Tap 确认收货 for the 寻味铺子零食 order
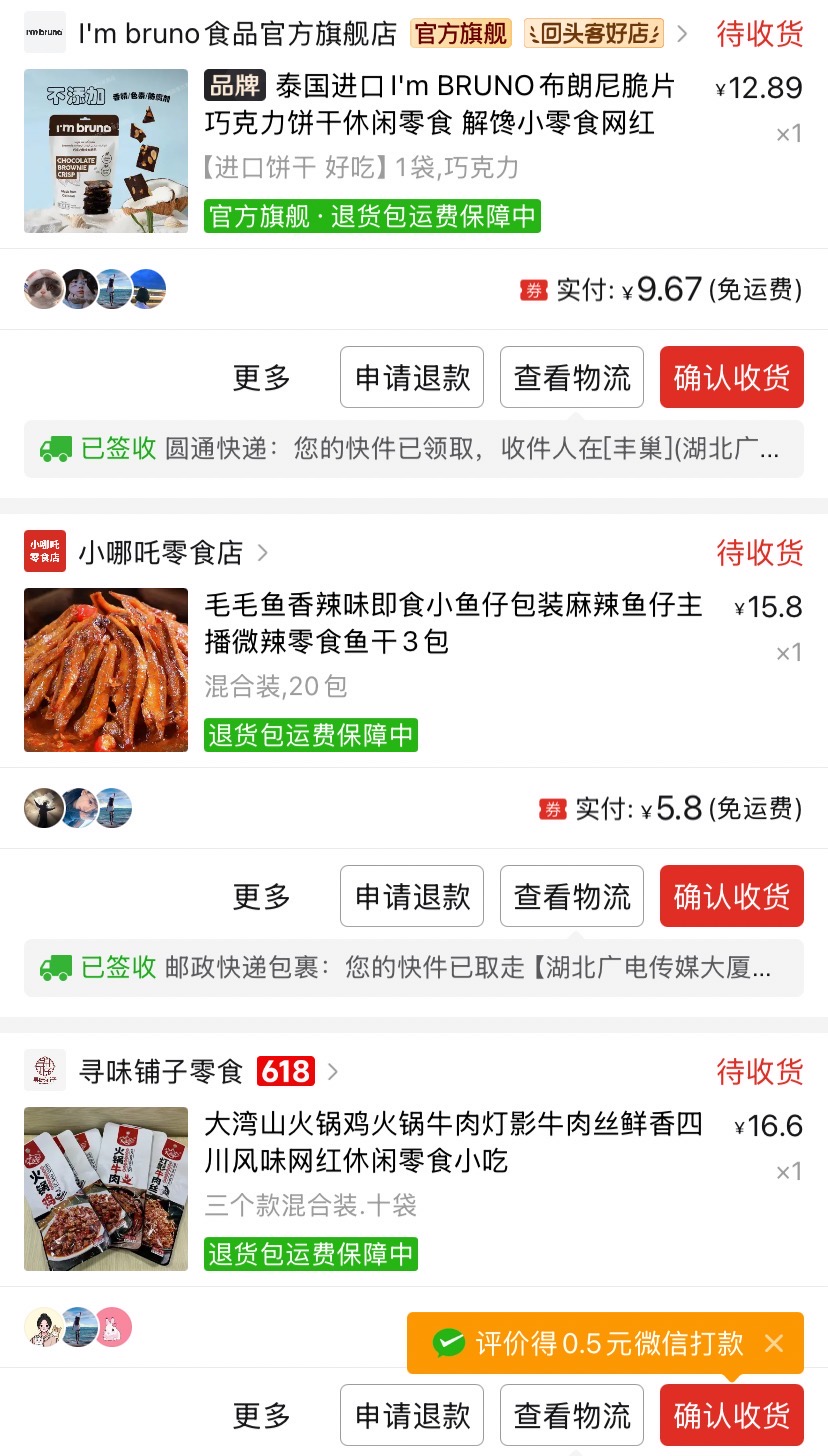 coord(732,1416)
